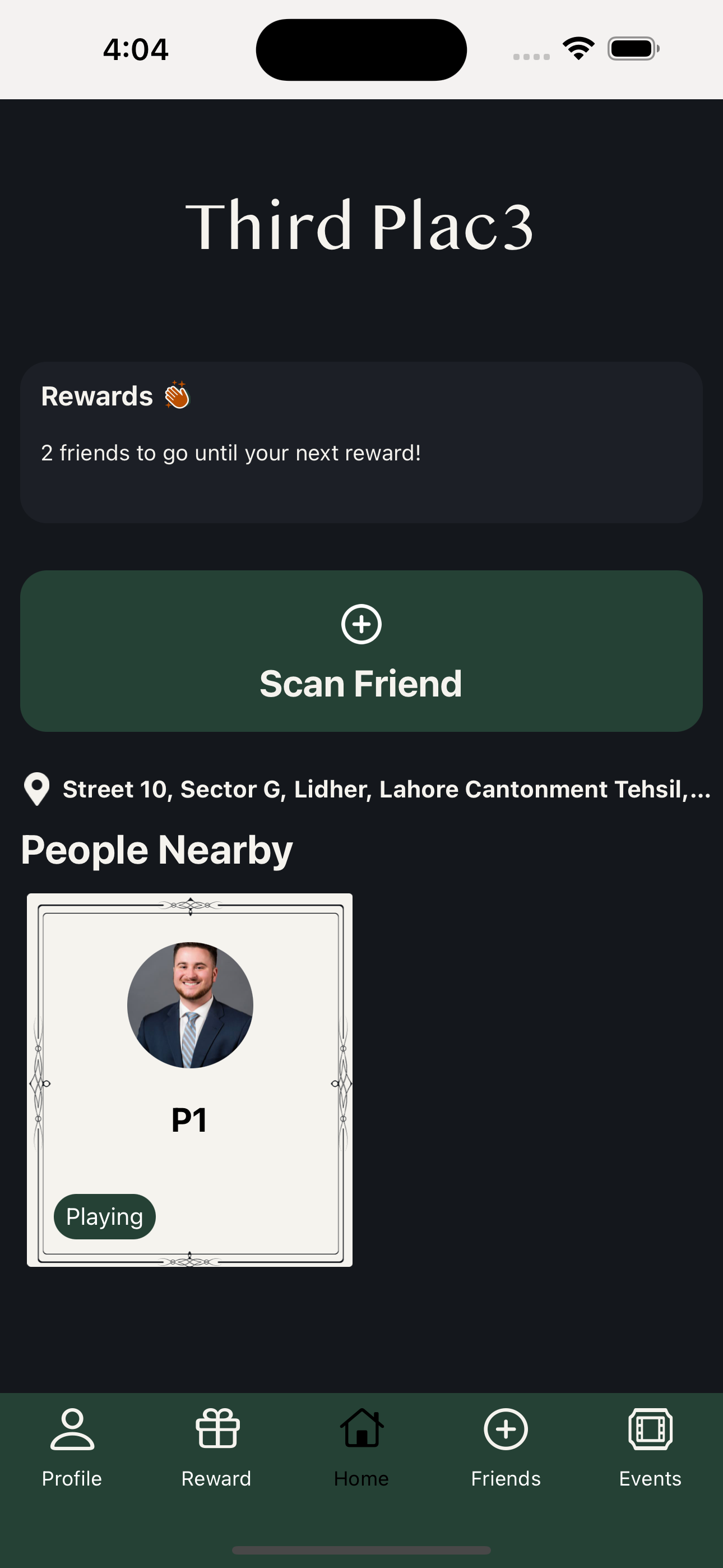The image size is (723, 1568).
Task: Open the Rewards progress card
Action: point(361,442)
